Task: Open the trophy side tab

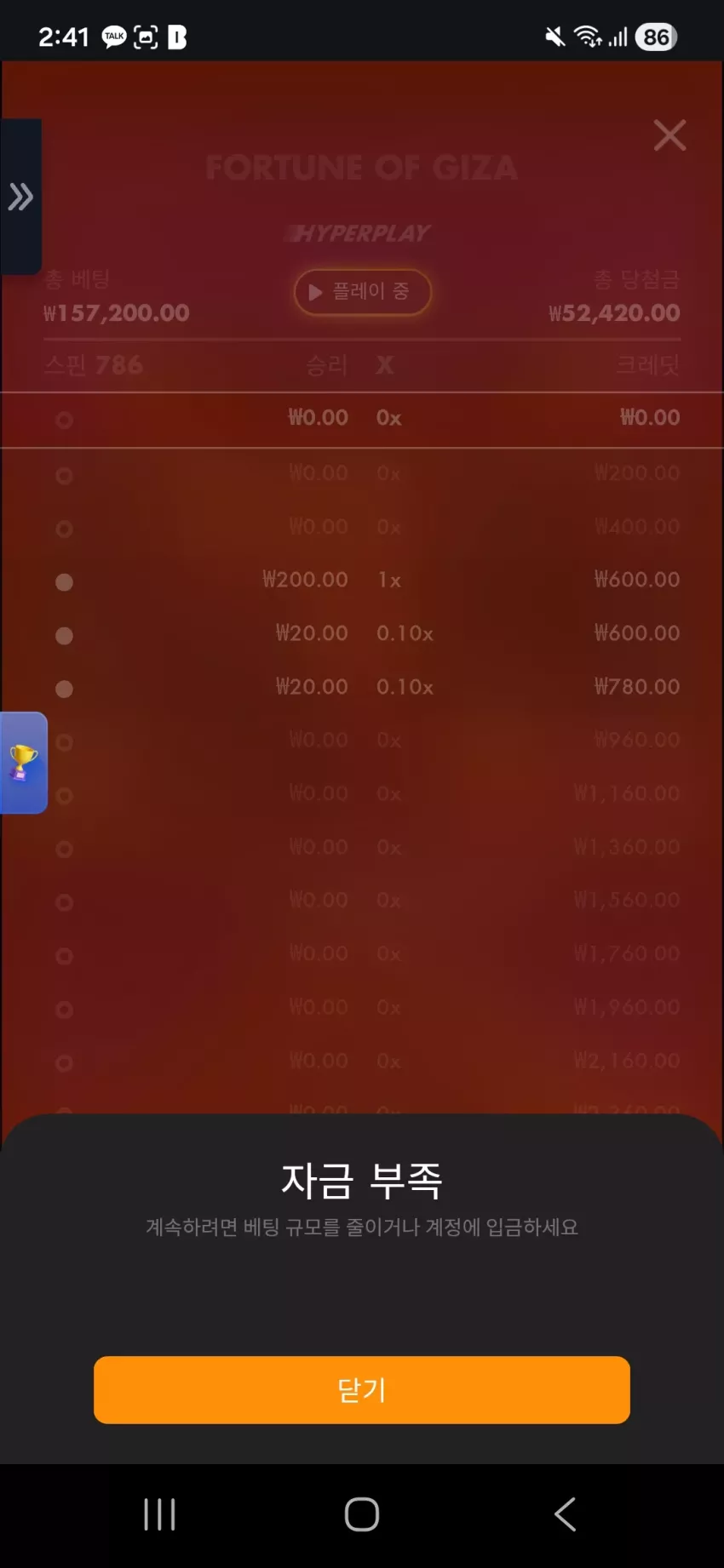Action: pyautogui.click(x=23, y=763)
